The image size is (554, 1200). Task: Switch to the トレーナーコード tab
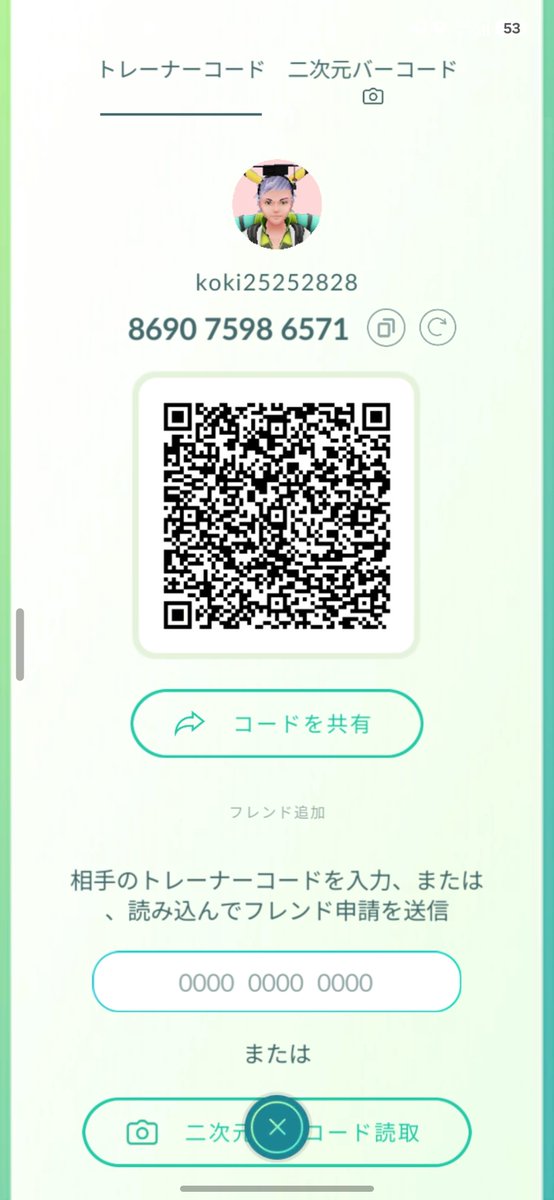(x=181, y=69)
